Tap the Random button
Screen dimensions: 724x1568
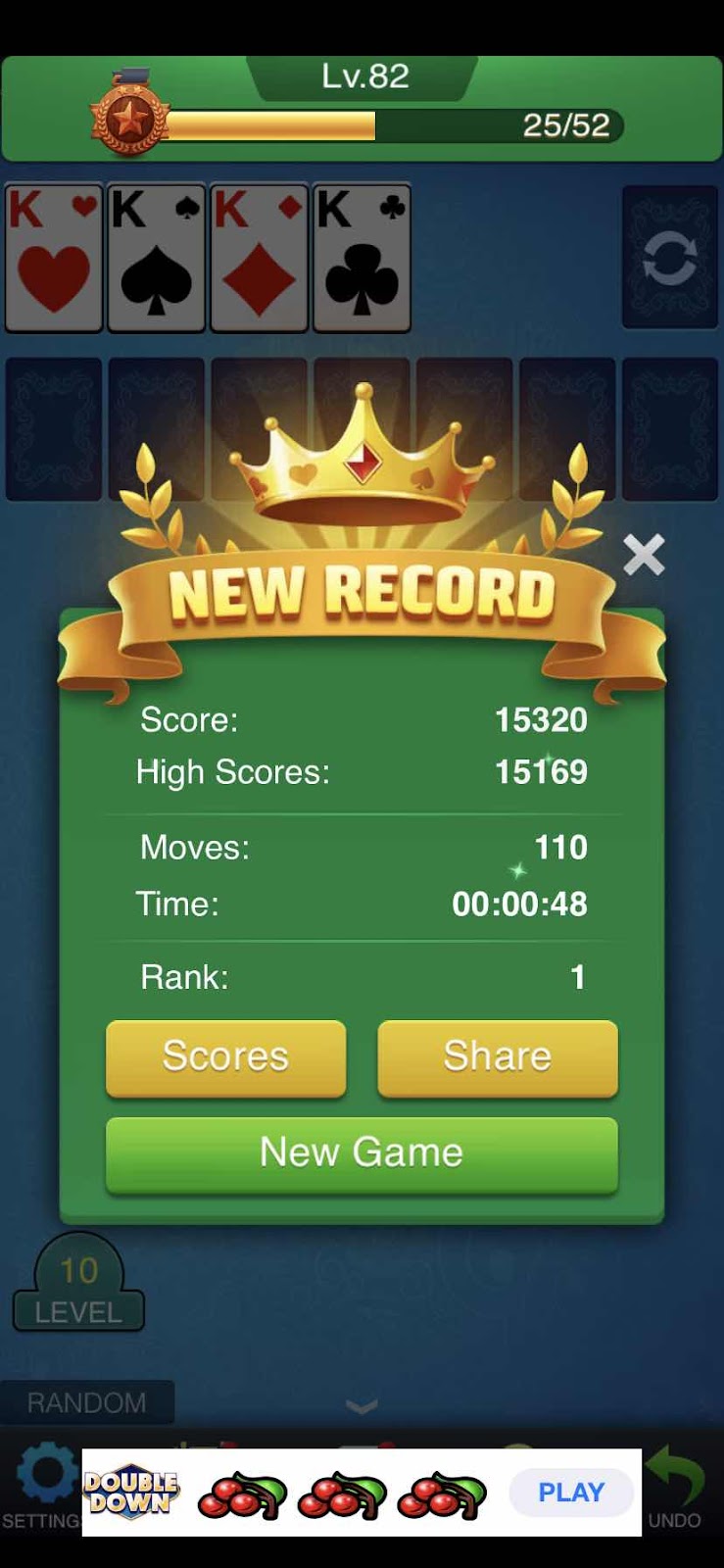(86, 1402)
